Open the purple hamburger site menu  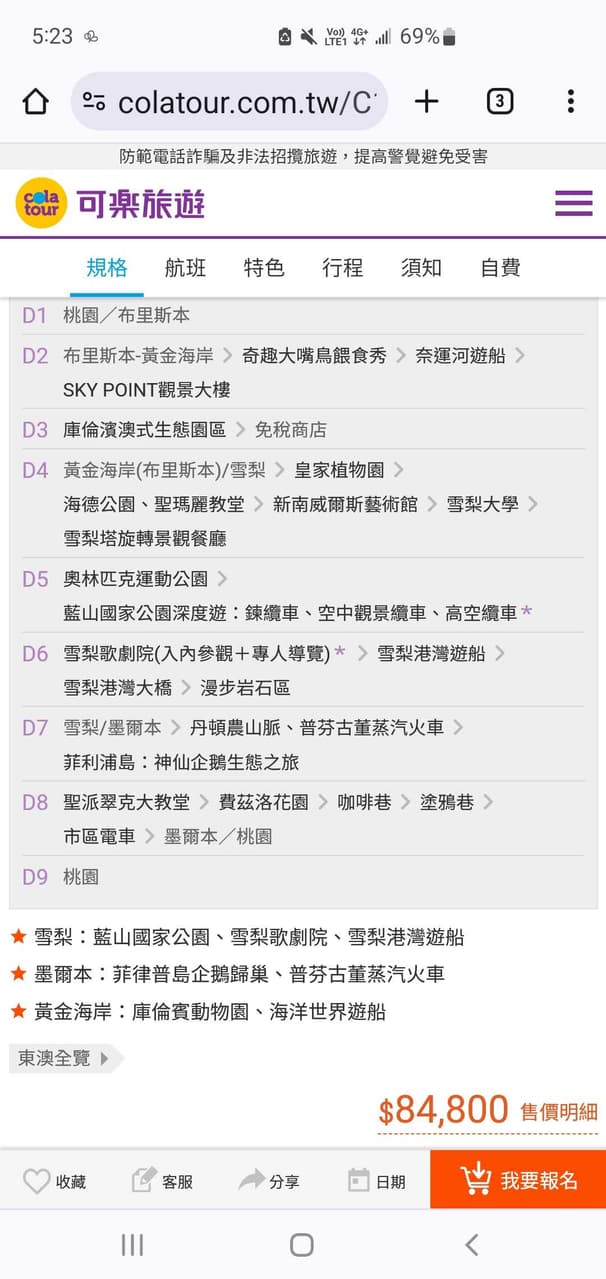573,204
